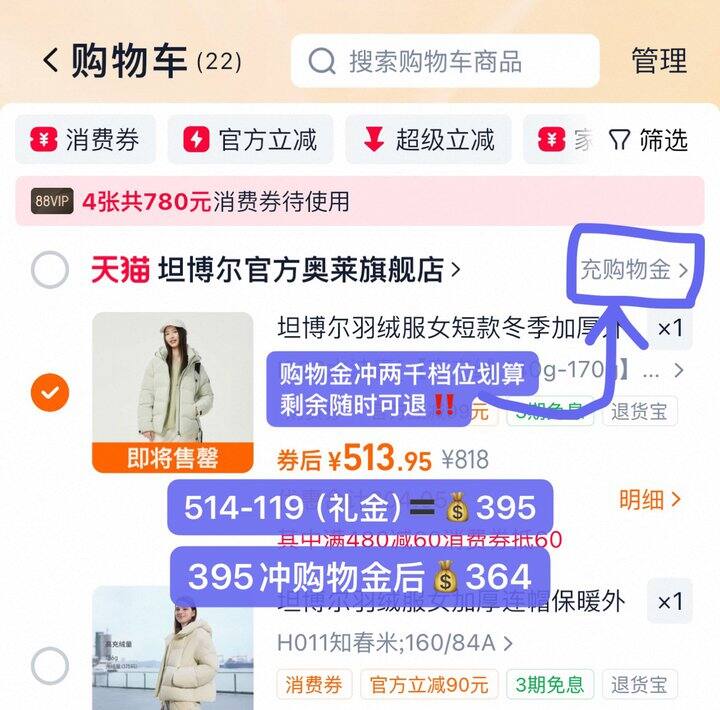Go back from the shopping cart

pos(50,61)
